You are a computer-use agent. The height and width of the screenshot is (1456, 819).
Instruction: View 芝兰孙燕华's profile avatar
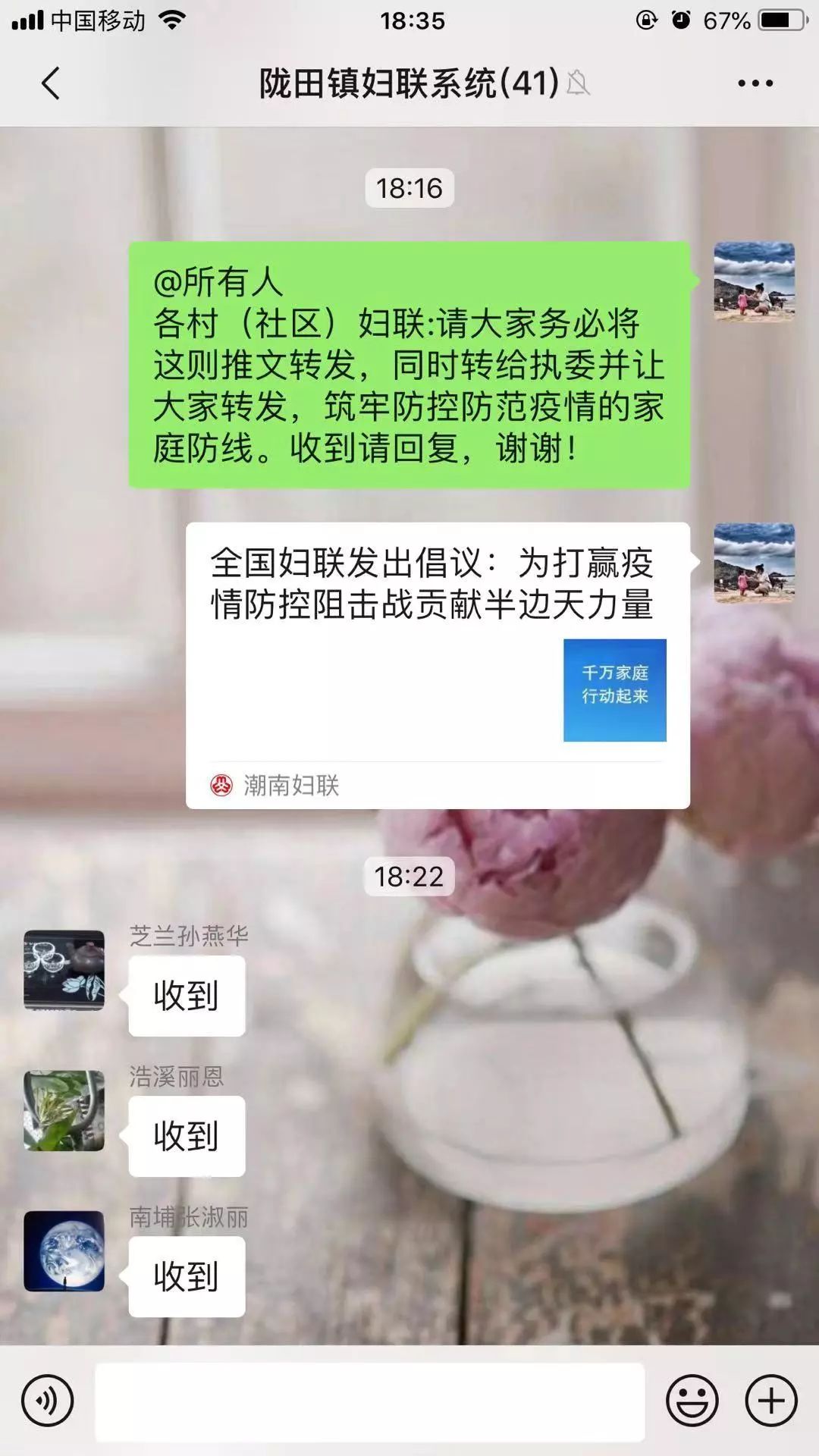64,970
